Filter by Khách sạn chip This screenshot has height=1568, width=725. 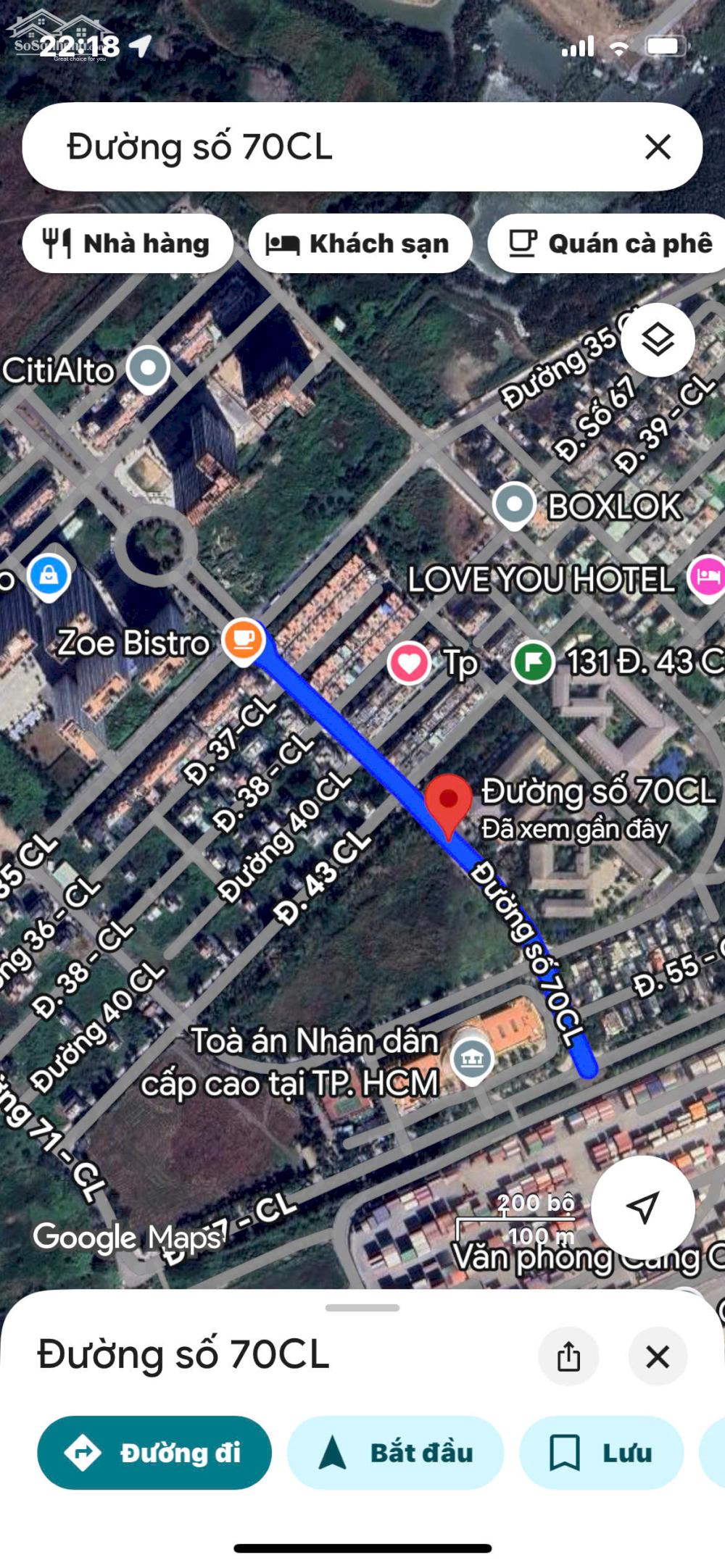pyautogui.click(x=360, y=243)
